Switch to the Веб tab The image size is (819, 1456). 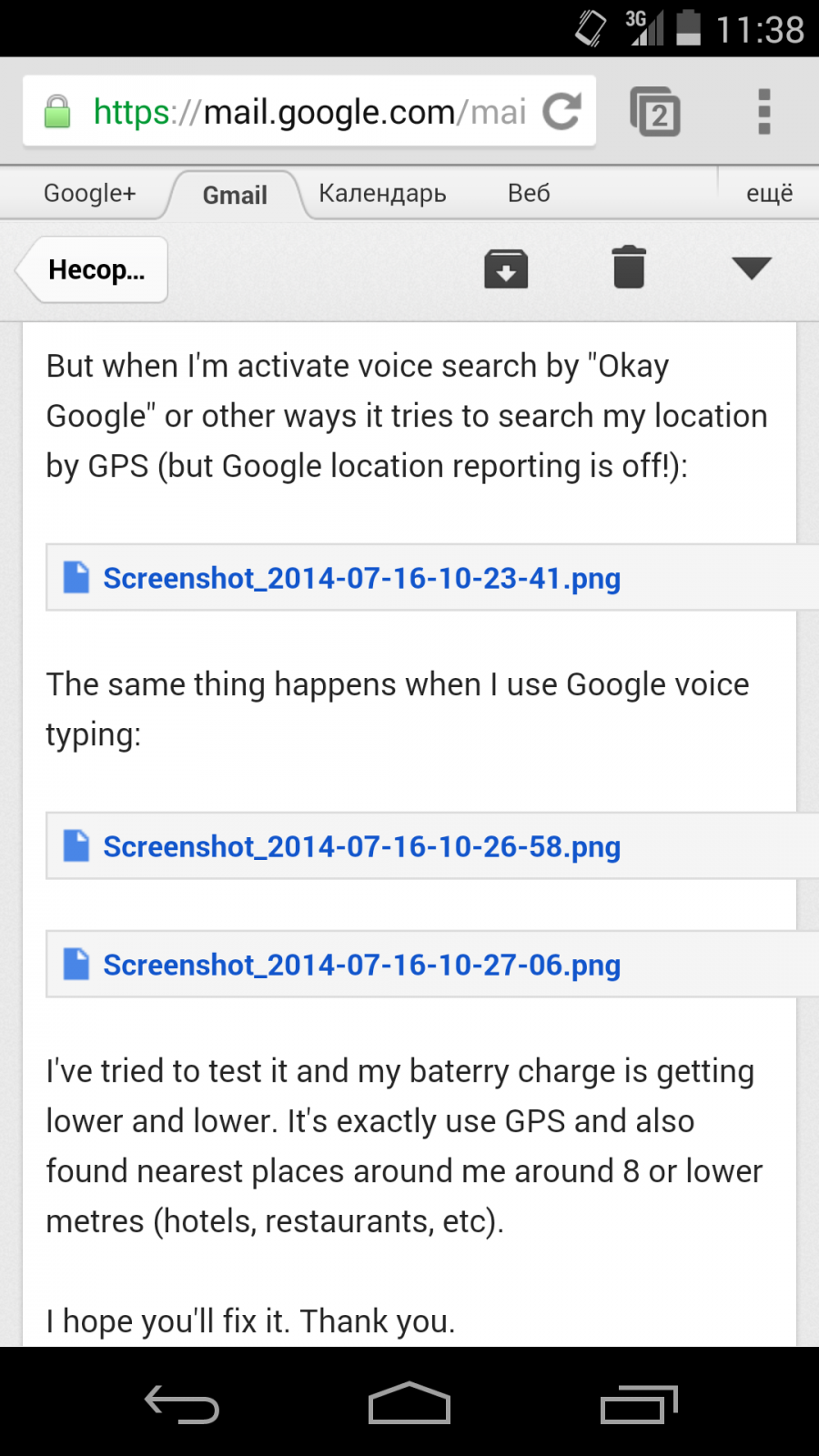529,193
